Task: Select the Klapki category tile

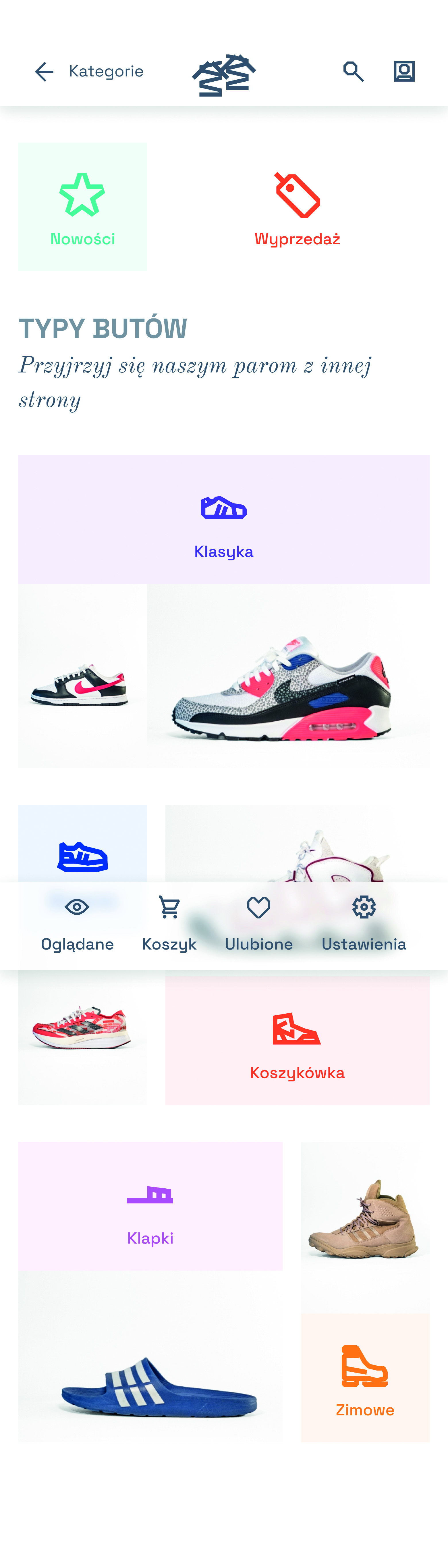Action: 150,1206
